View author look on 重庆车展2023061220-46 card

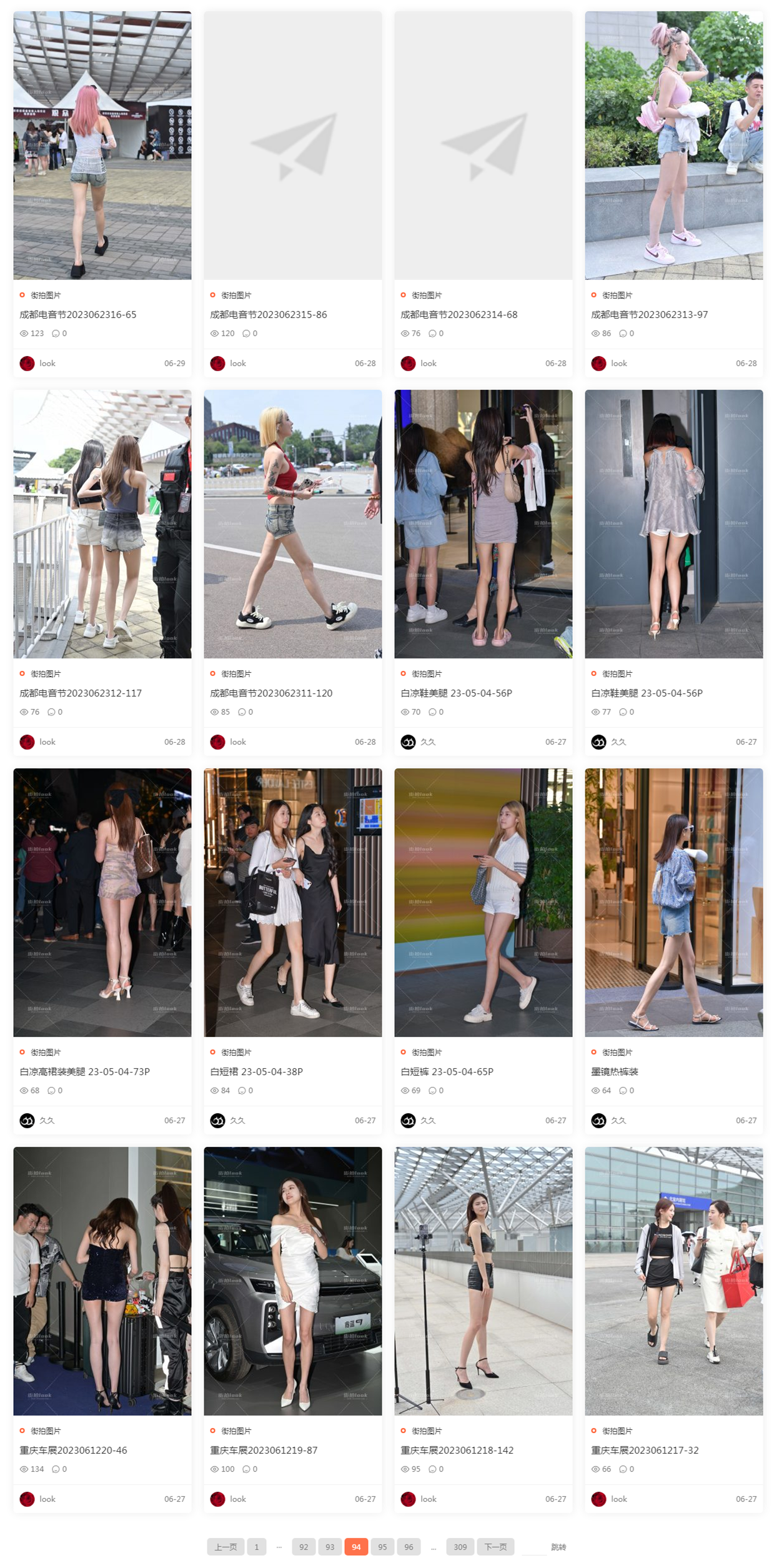click(47, 1499)
